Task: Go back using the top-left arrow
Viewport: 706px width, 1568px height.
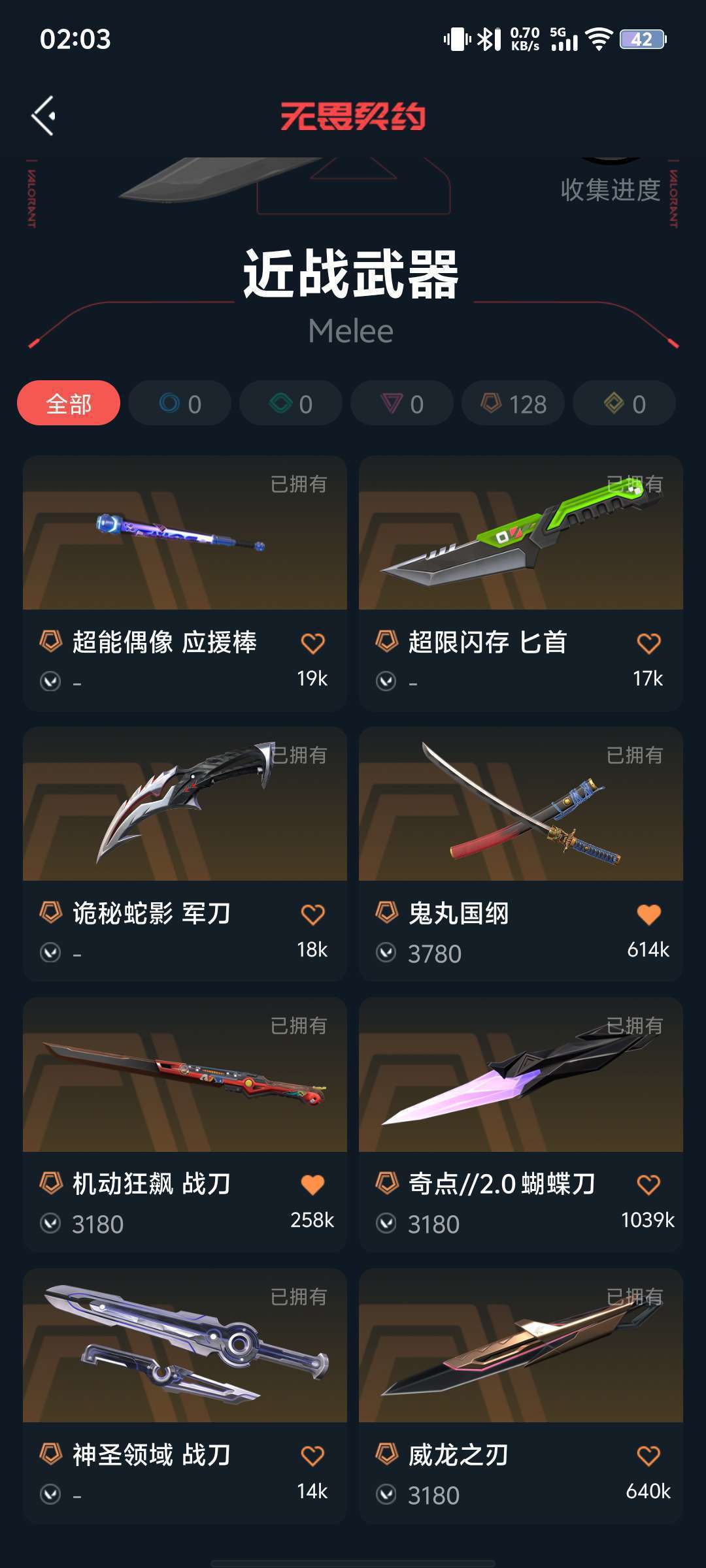Action: (x=43, y=116)
